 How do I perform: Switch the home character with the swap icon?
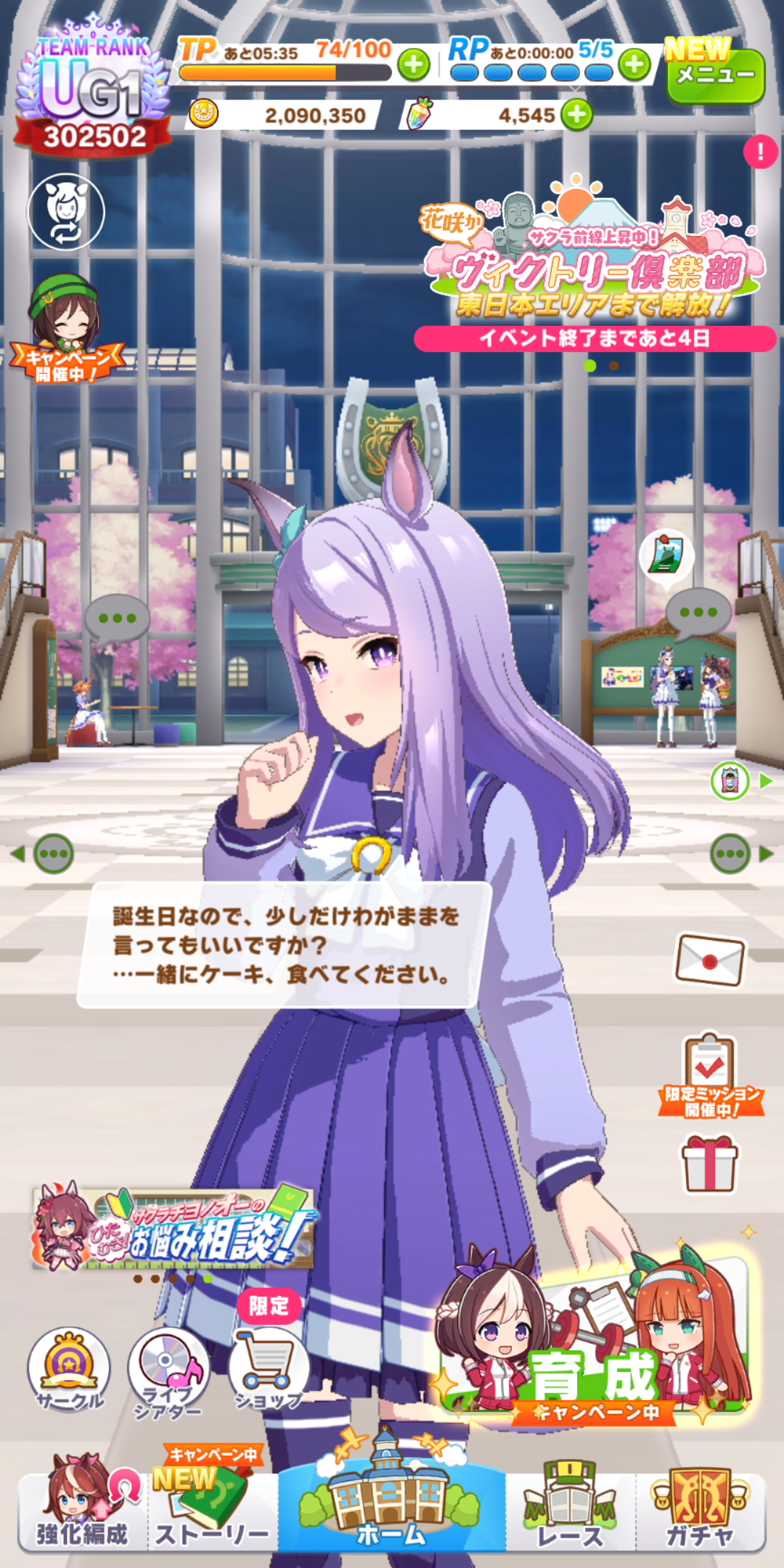point(66,212)
